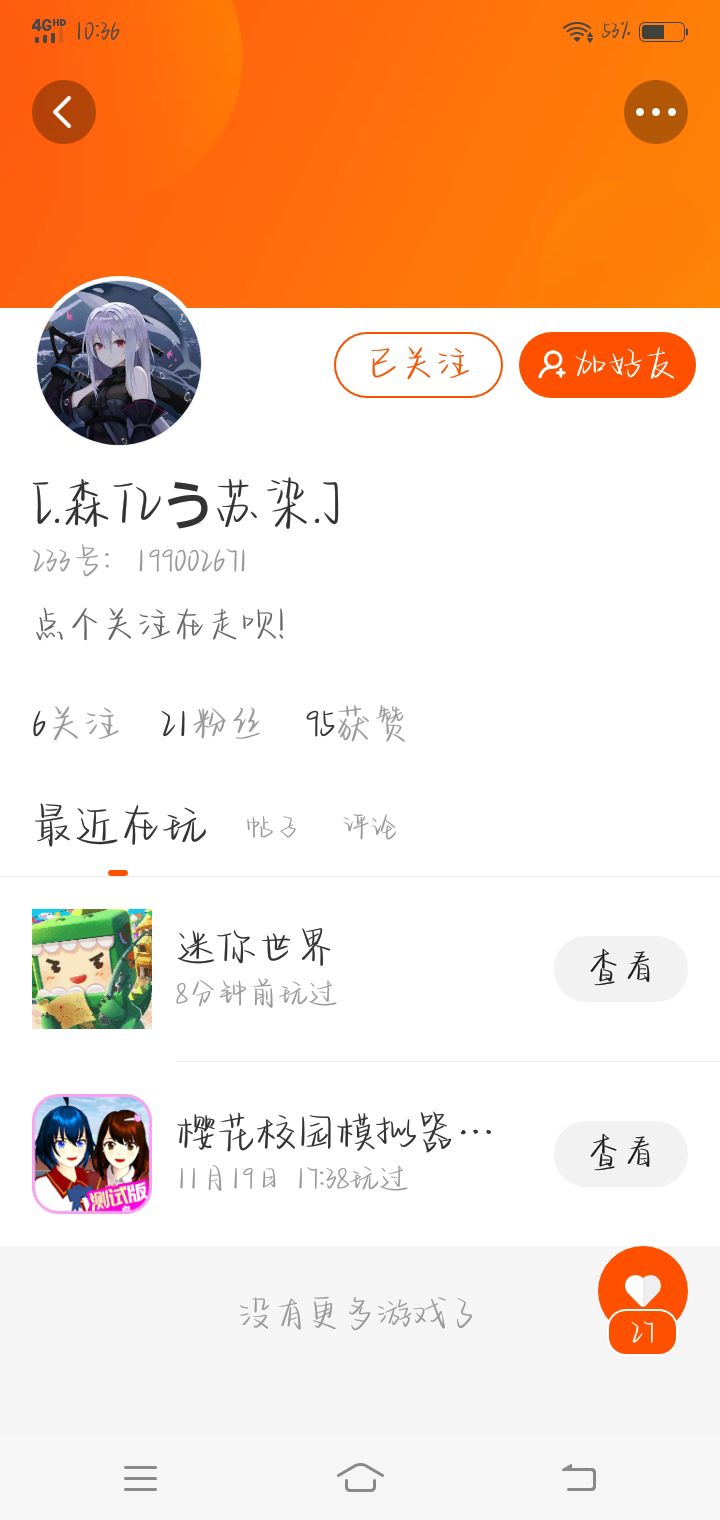This screenshot has height=1520, width=720.
Task: Open the three-dot overflow menu
Action: [x=656, y=112]
